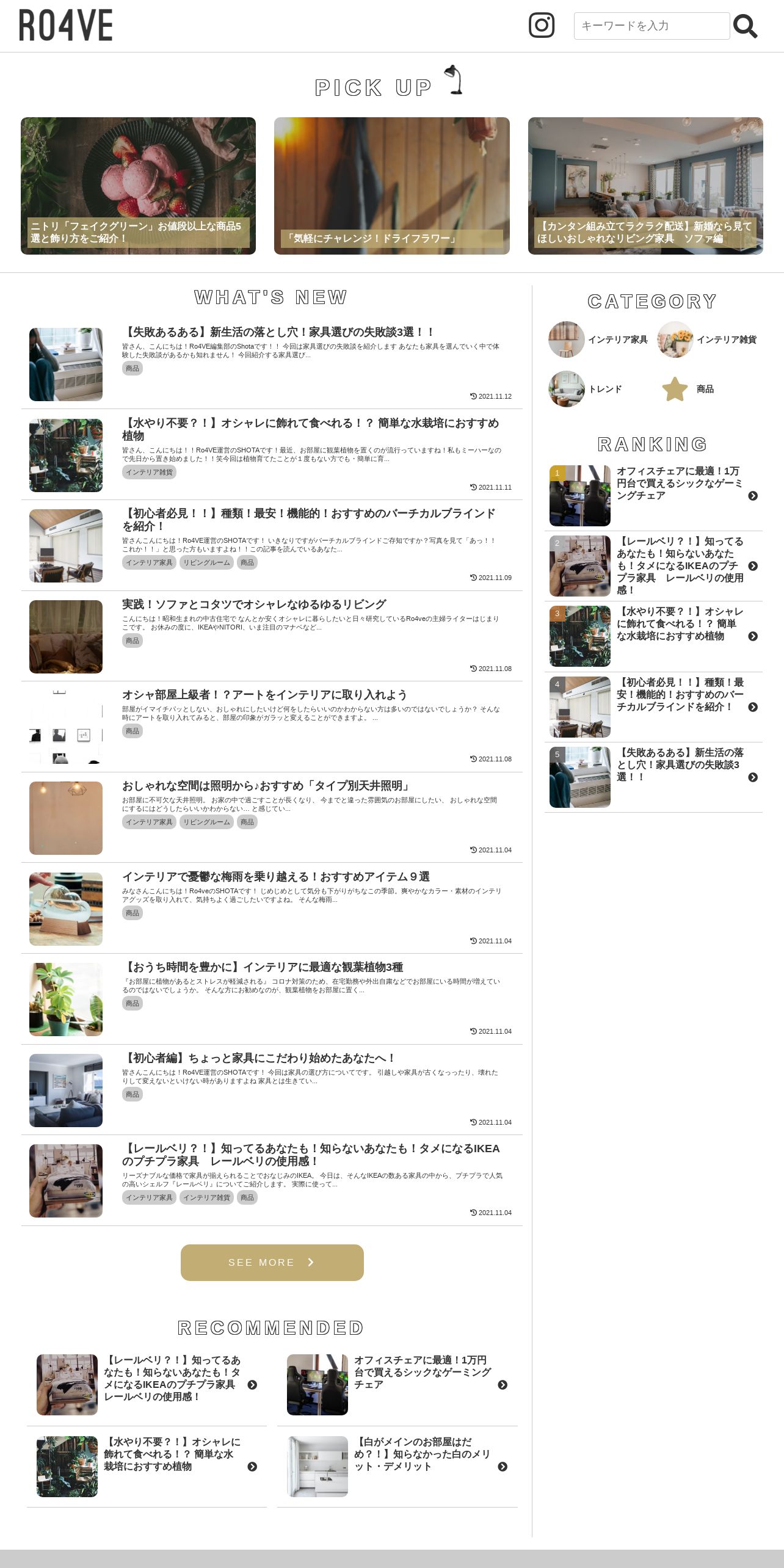
Task: Select the トレンド category
Action: (586, 389)
